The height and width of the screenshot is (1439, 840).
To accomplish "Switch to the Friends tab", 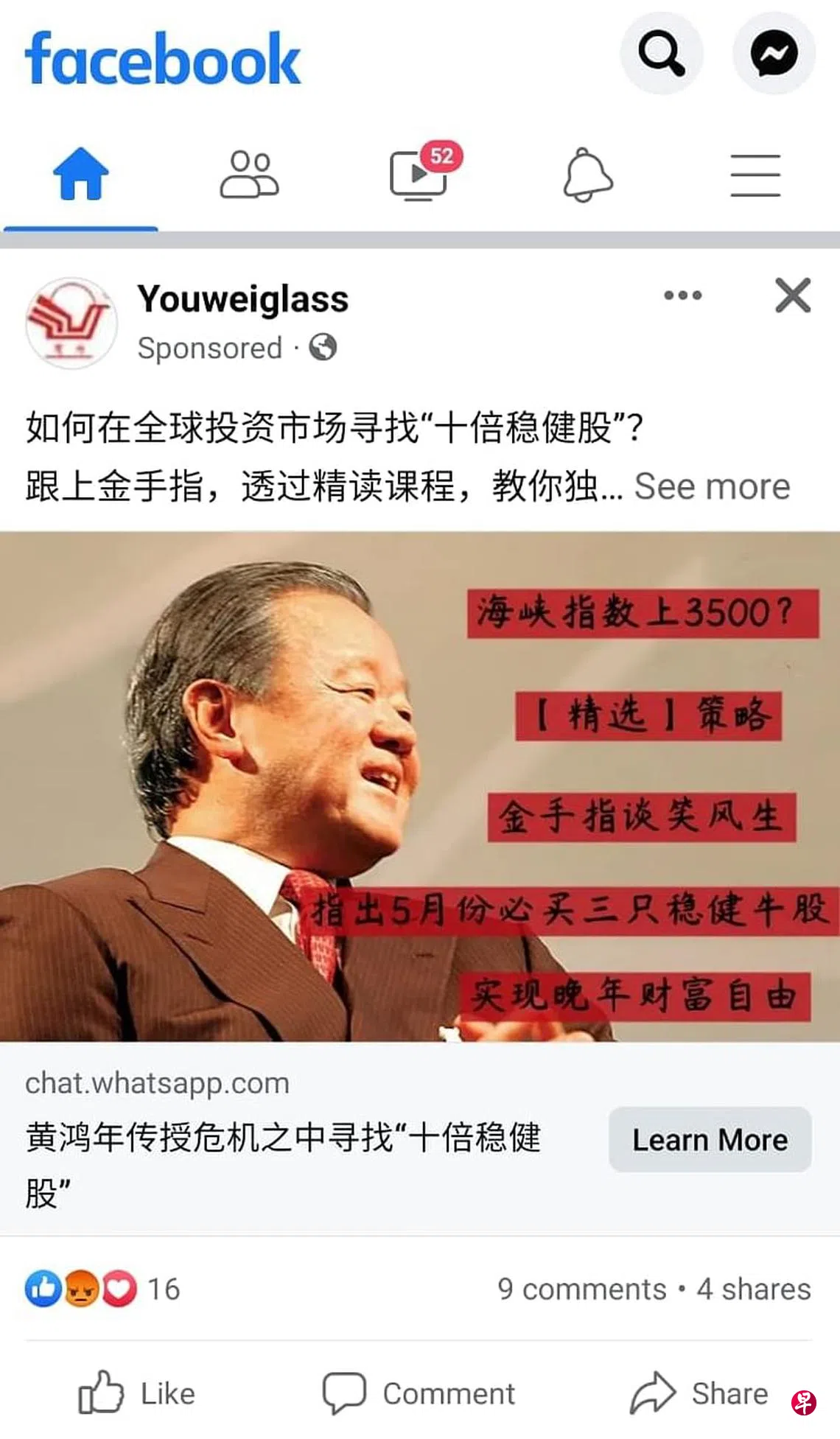I will point(249,175).
